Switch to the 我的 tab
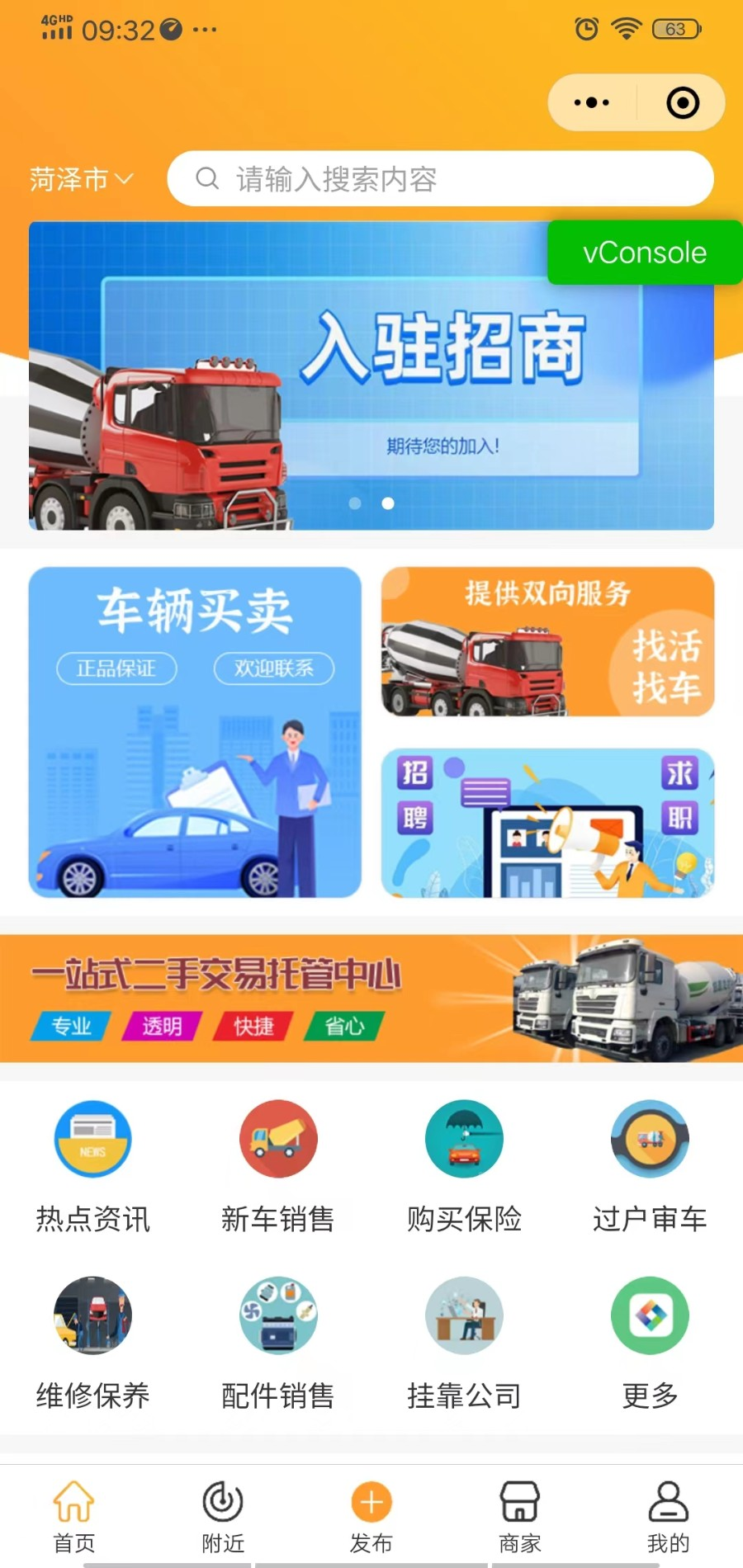This screenshot has width=743, height=1568. [x=668, y=1517]
